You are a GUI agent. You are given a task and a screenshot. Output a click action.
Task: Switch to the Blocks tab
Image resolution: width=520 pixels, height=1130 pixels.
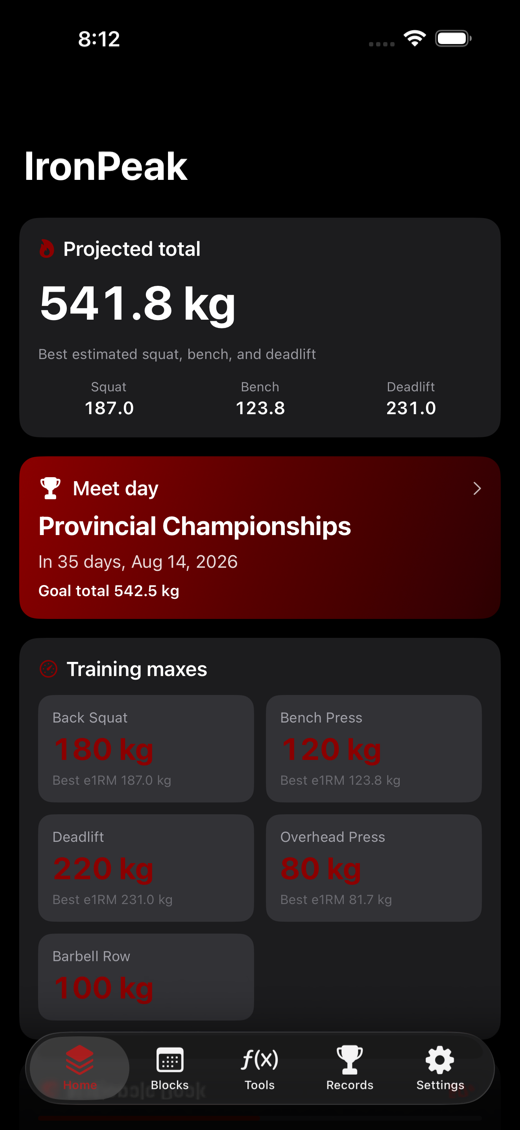point(170,1068)
